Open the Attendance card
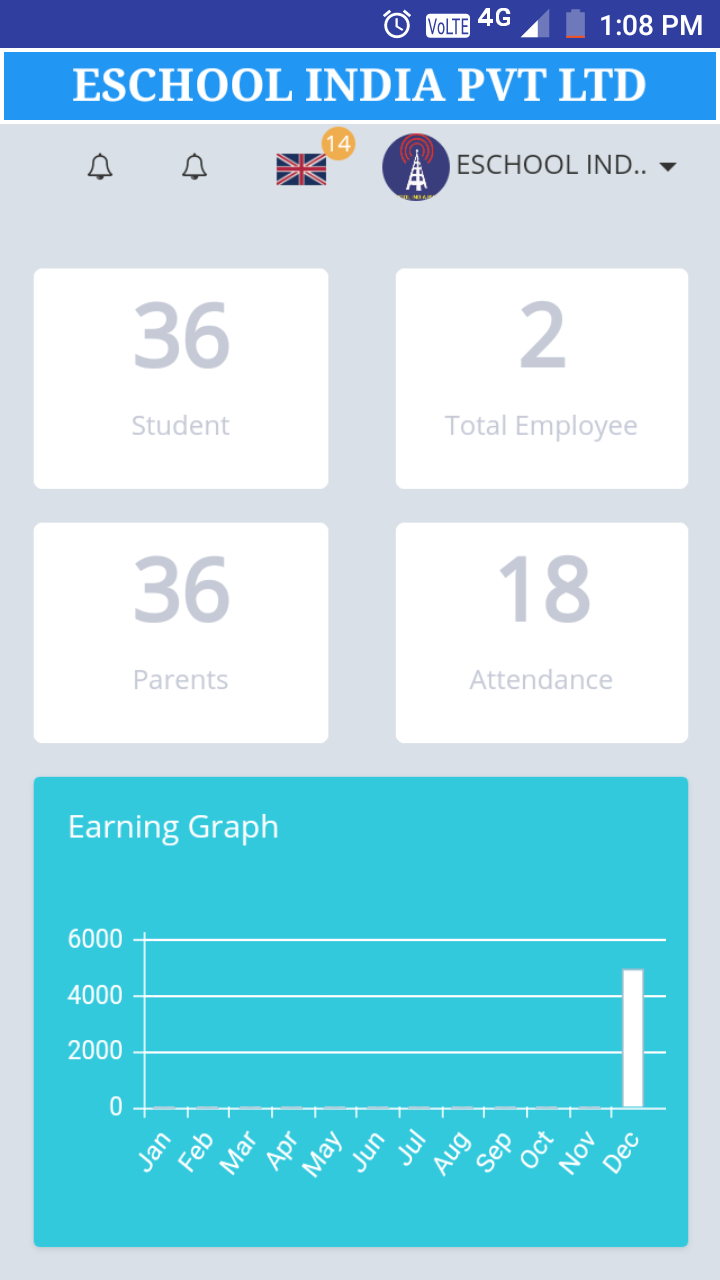Viewport: 720px width, 1280px height. click(x=542, y=633)
